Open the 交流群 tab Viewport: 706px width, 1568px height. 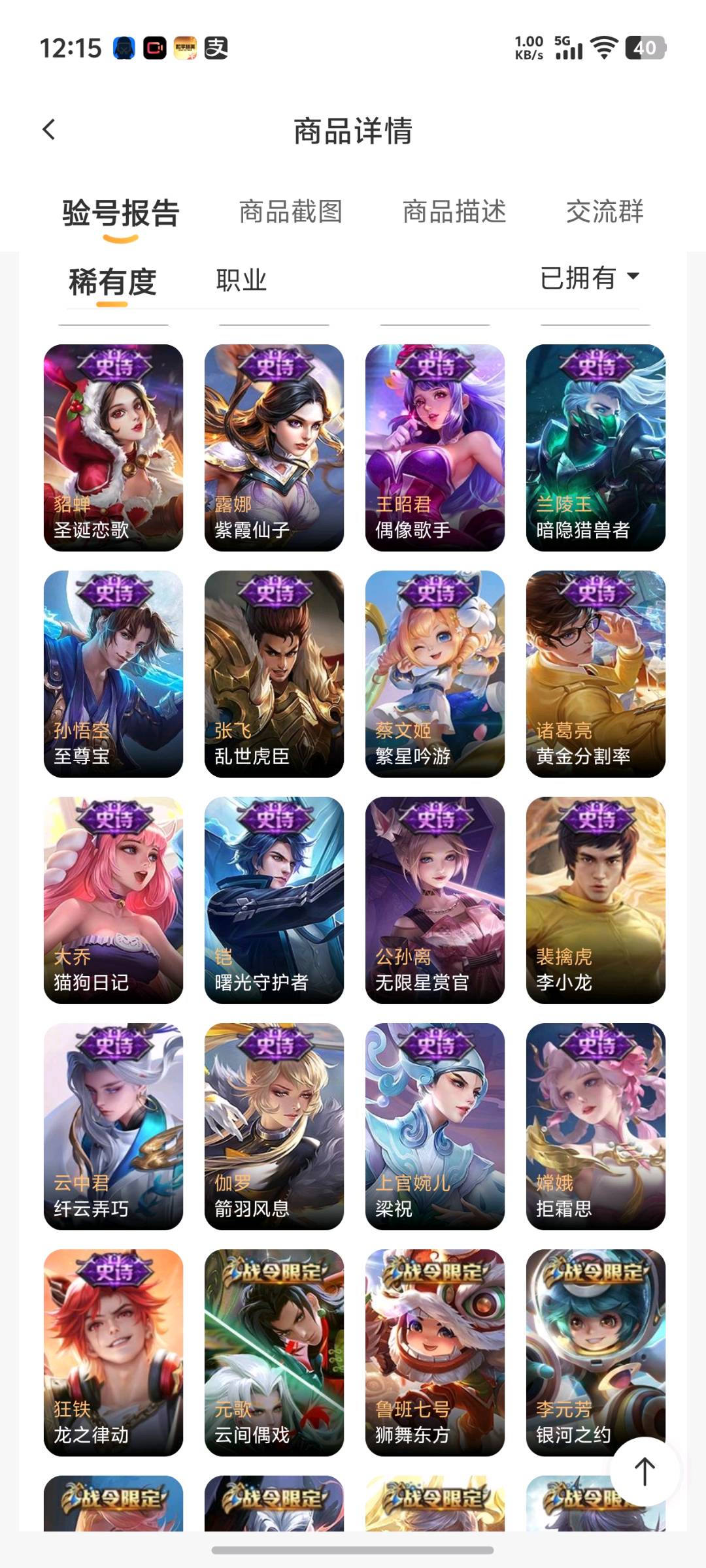click(x=605, y=212)
